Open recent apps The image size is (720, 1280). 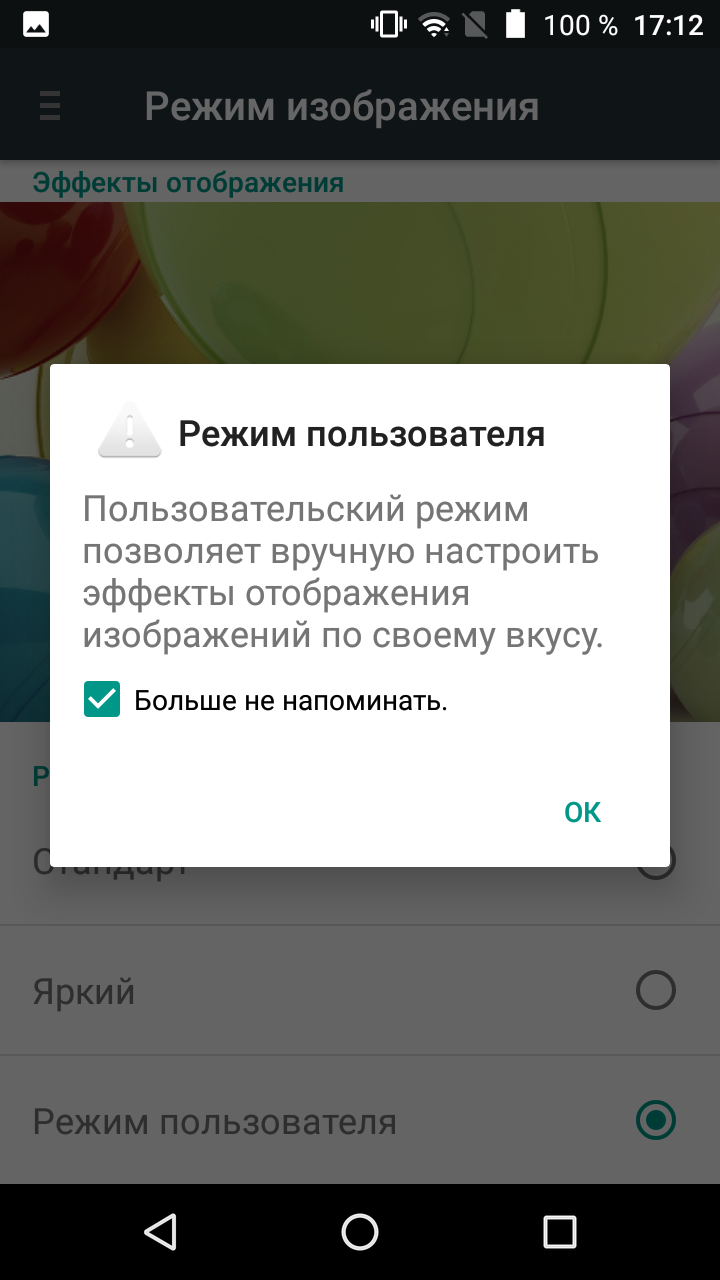[x=559, y=1231]
